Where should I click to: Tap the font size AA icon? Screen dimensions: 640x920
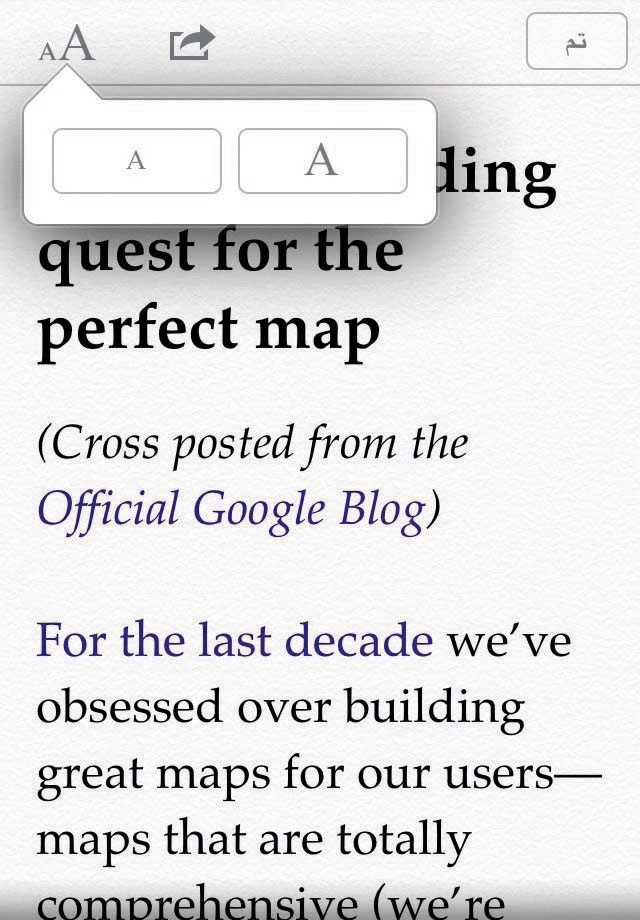[x=67, y=44]
